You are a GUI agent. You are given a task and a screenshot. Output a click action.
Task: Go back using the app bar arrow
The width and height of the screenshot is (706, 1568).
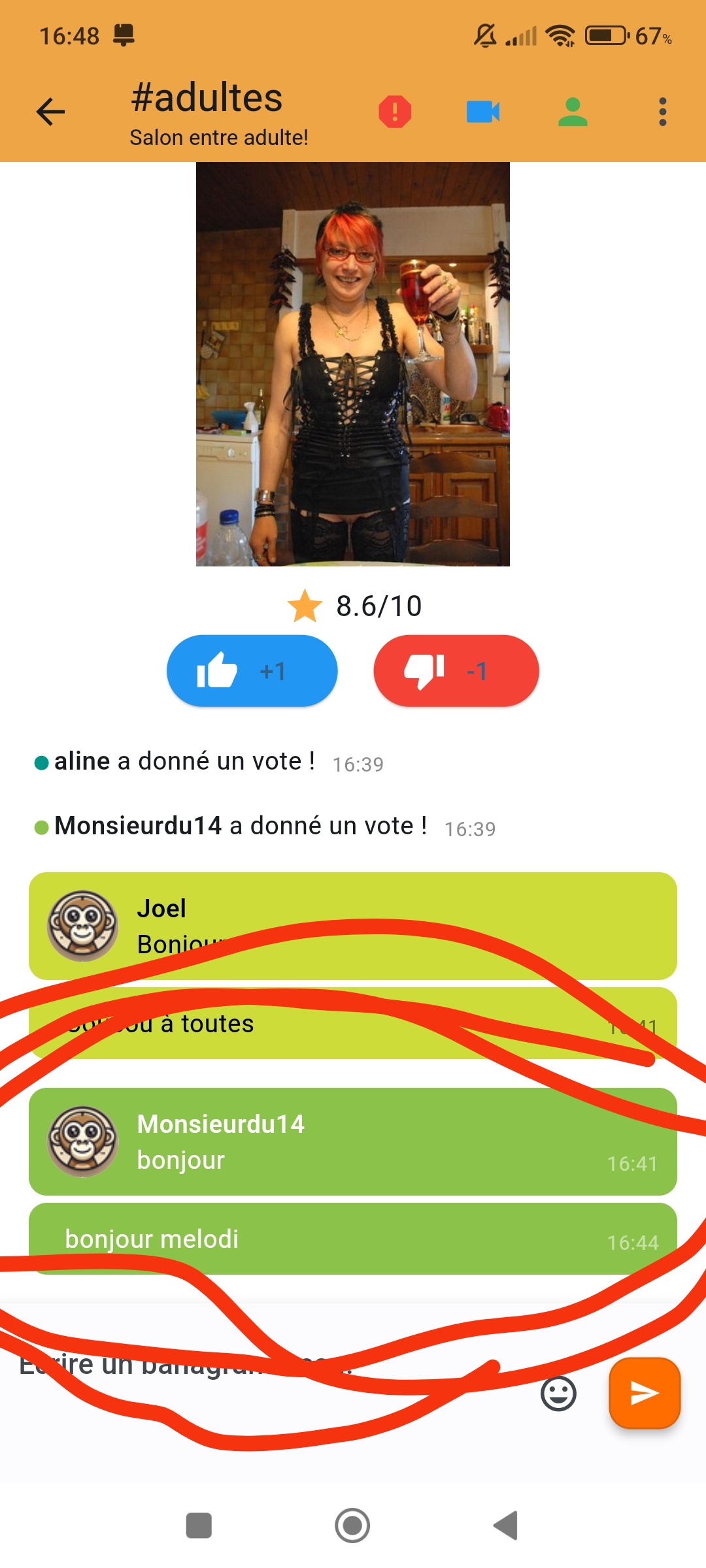click(50, 112)
